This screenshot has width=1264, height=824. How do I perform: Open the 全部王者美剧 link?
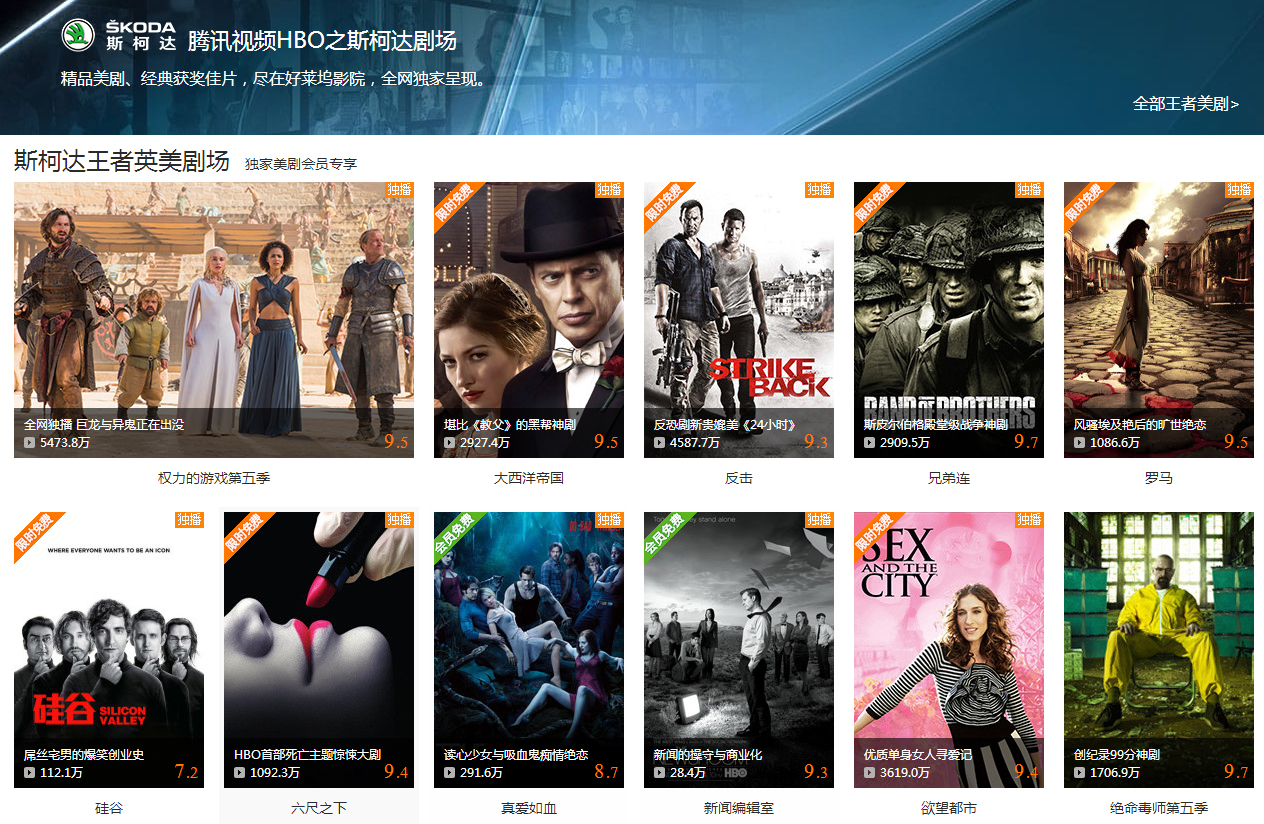(x=1185, y=103)
